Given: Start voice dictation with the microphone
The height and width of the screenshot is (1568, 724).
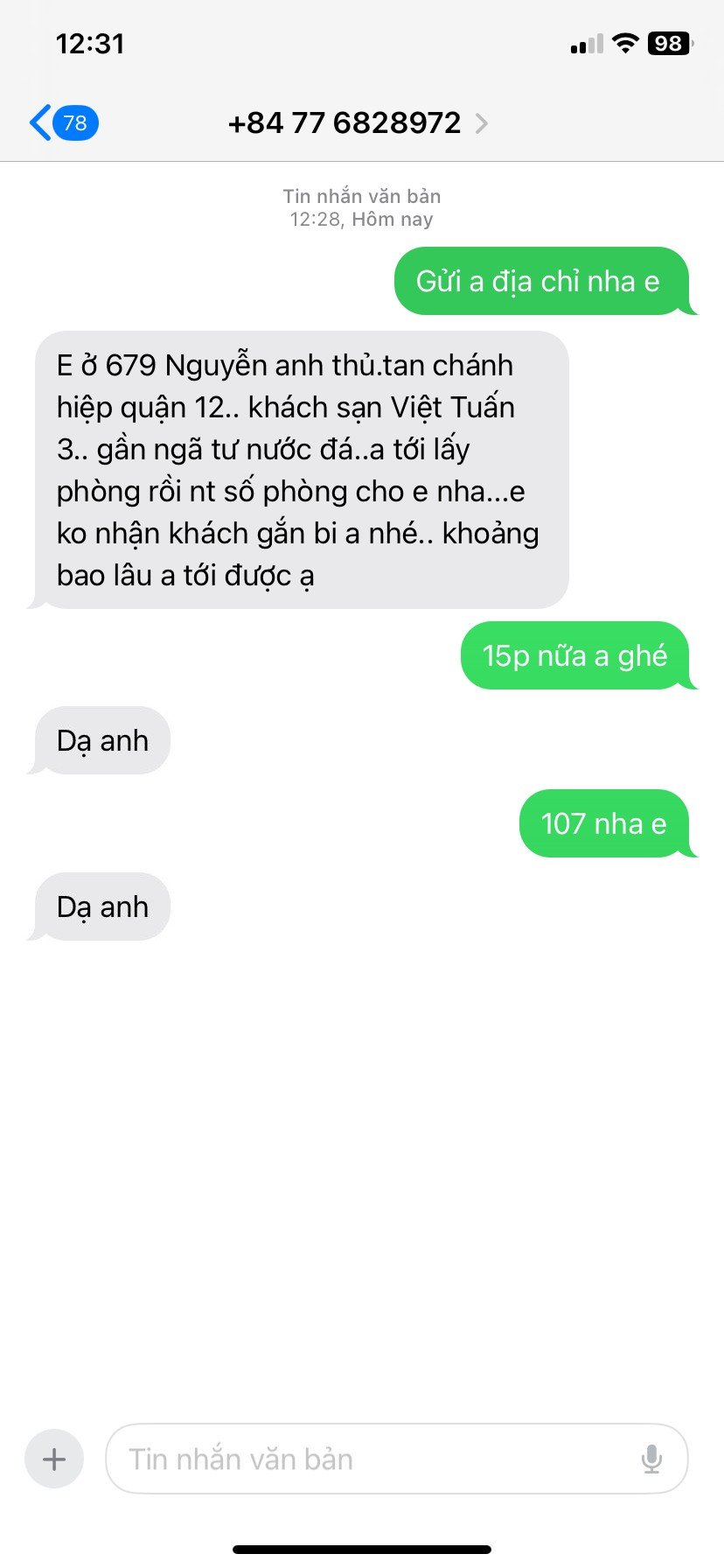Looking at the screenshot, I should 651,1459.
